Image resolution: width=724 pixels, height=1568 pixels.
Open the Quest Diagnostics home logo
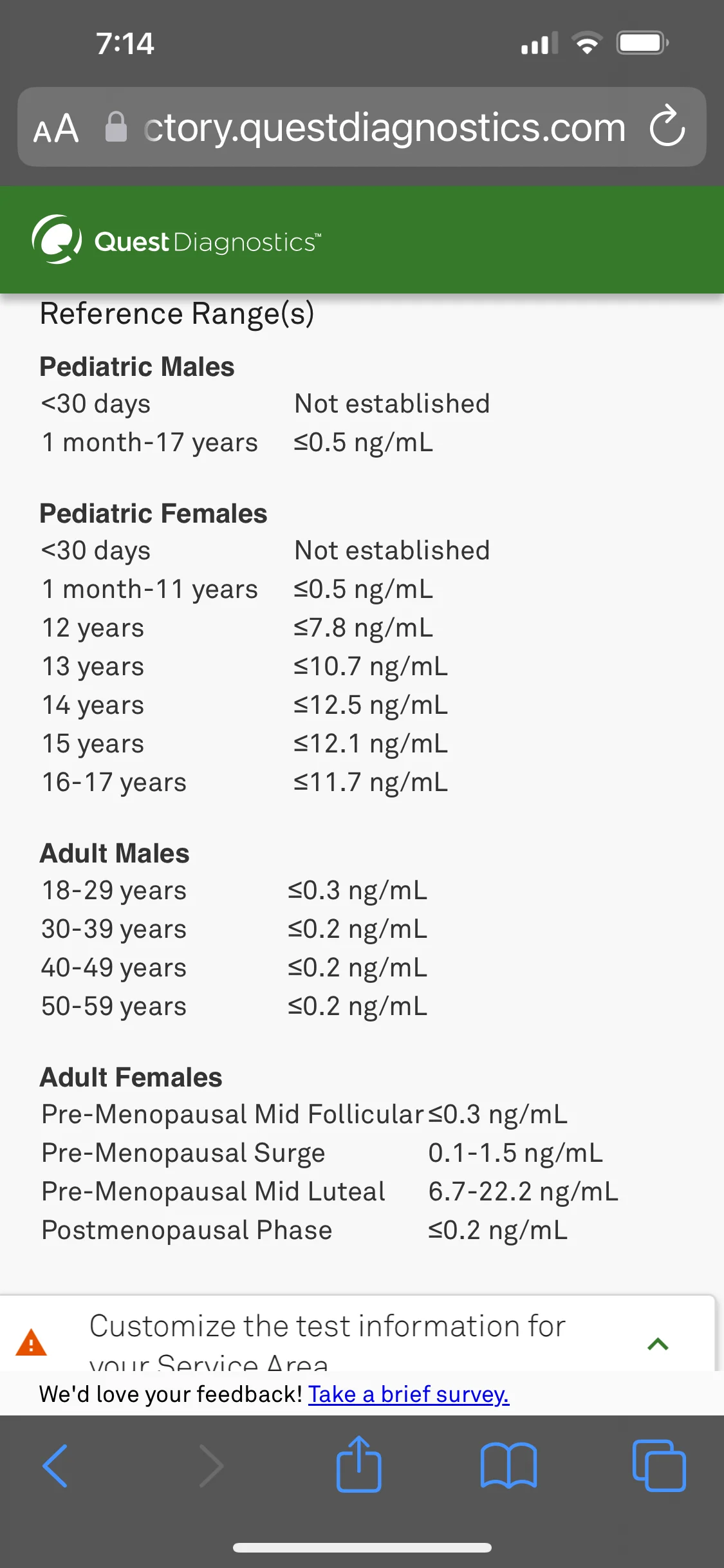[x=176, y=241]
